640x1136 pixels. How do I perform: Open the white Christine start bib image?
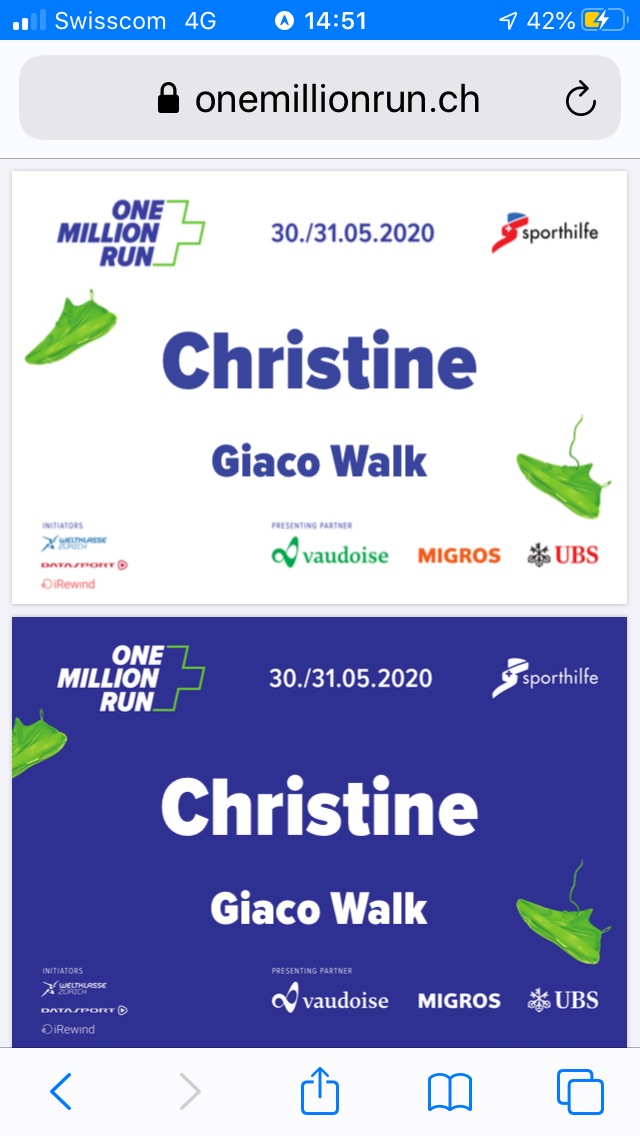[319, 387]
